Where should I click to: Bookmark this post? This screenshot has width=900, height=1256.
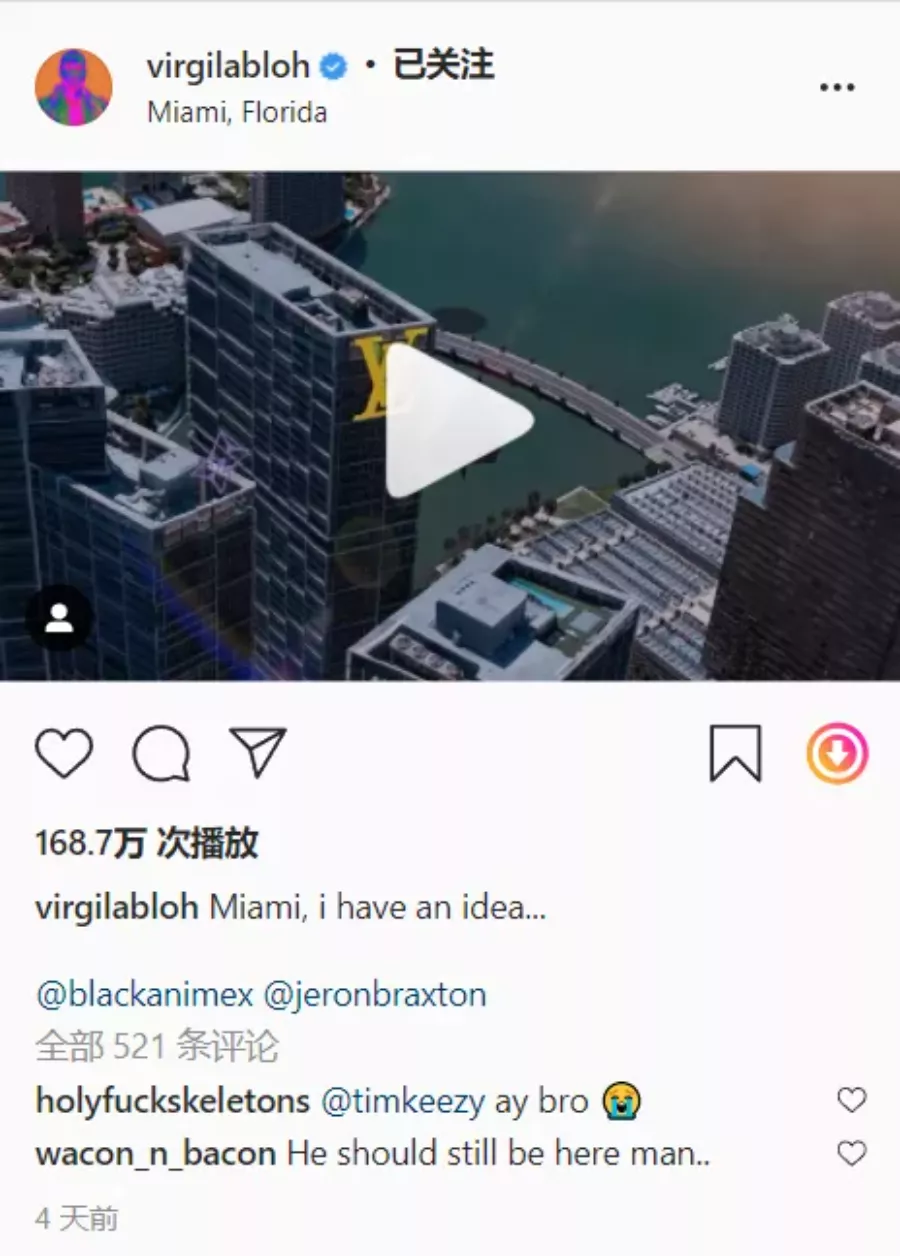click(735, 753)
